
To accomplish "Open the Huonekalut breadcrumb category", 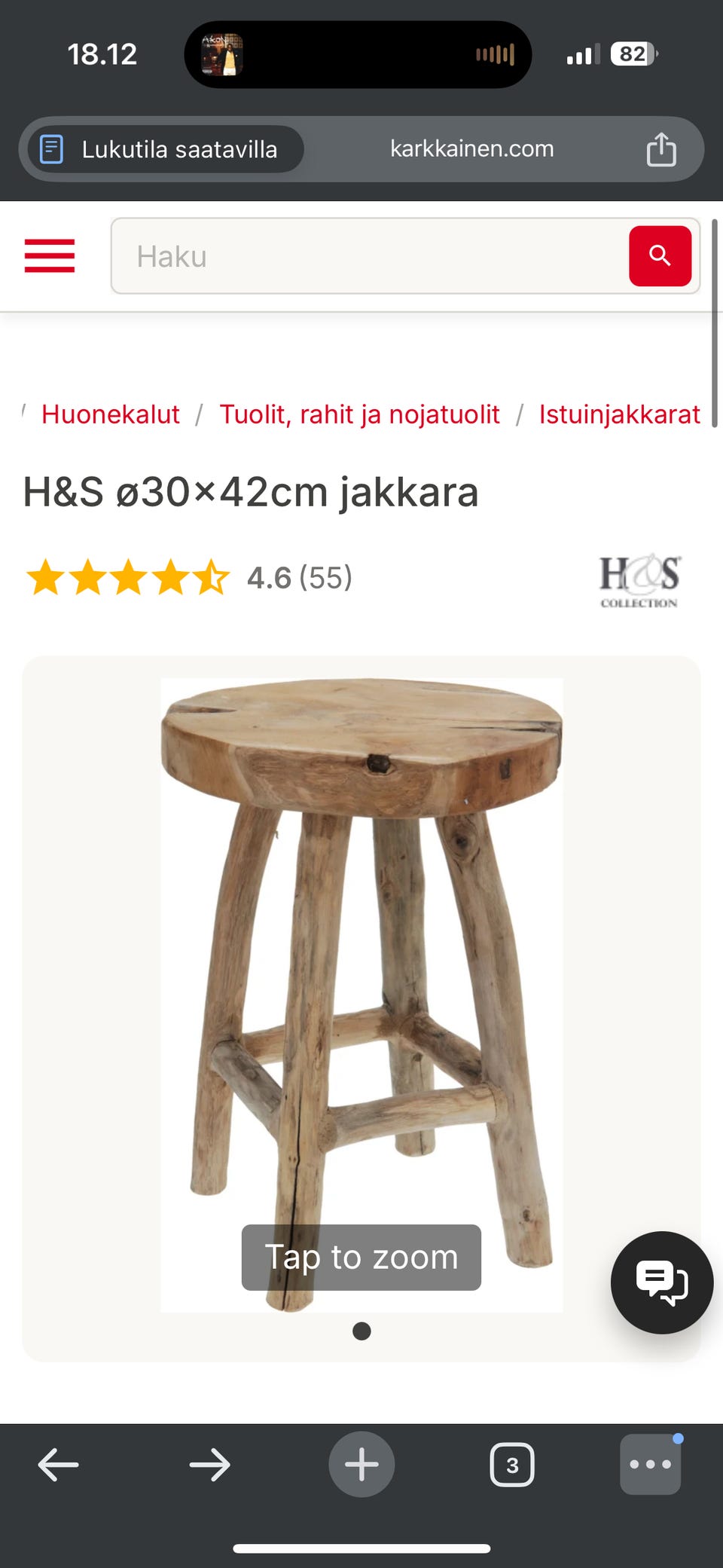I will 110,414.
